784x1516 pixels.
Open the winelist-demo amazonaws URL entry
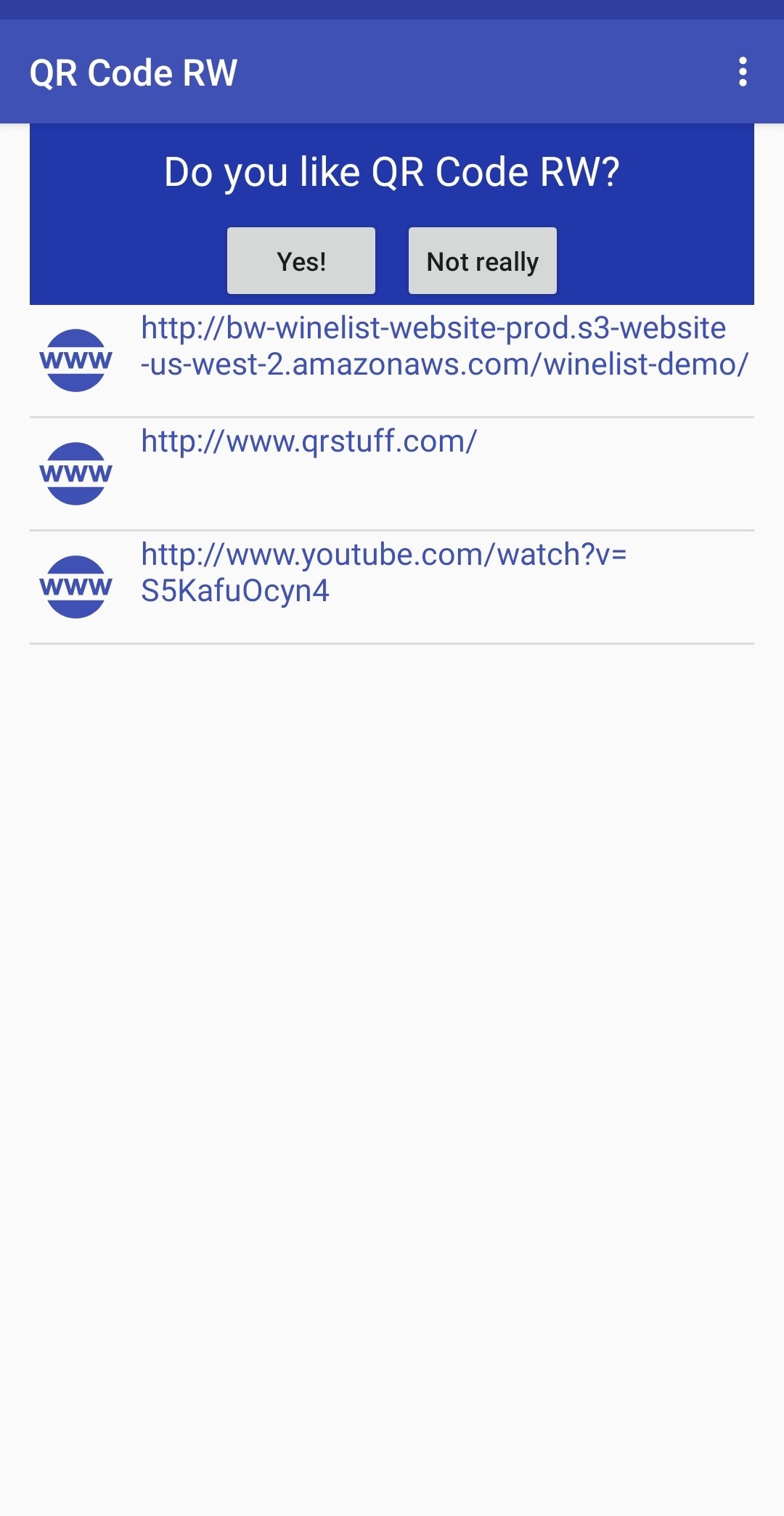443,346
